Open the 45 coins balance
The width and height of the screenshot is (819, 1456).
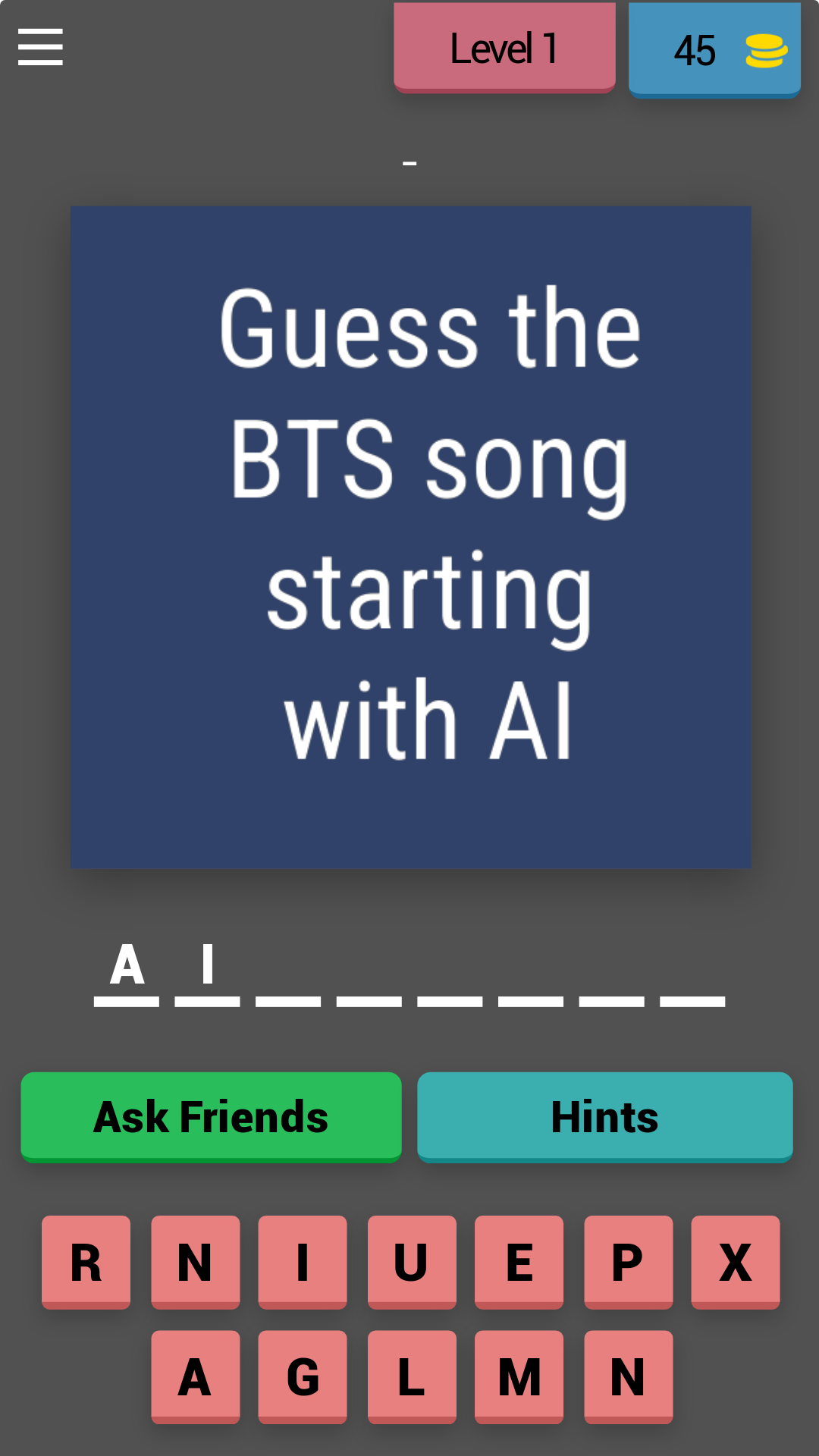point(714,50)
